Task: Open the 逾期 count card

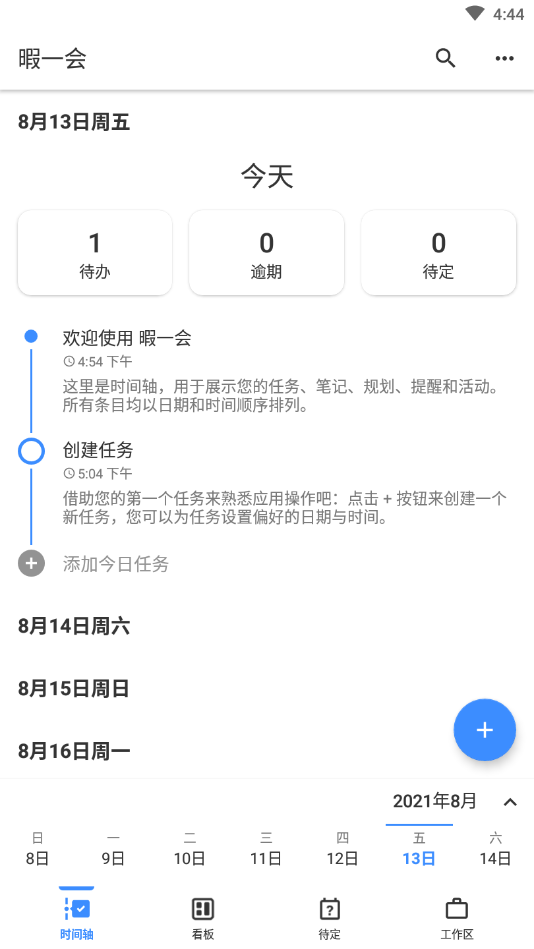Action: click(266, 253)
